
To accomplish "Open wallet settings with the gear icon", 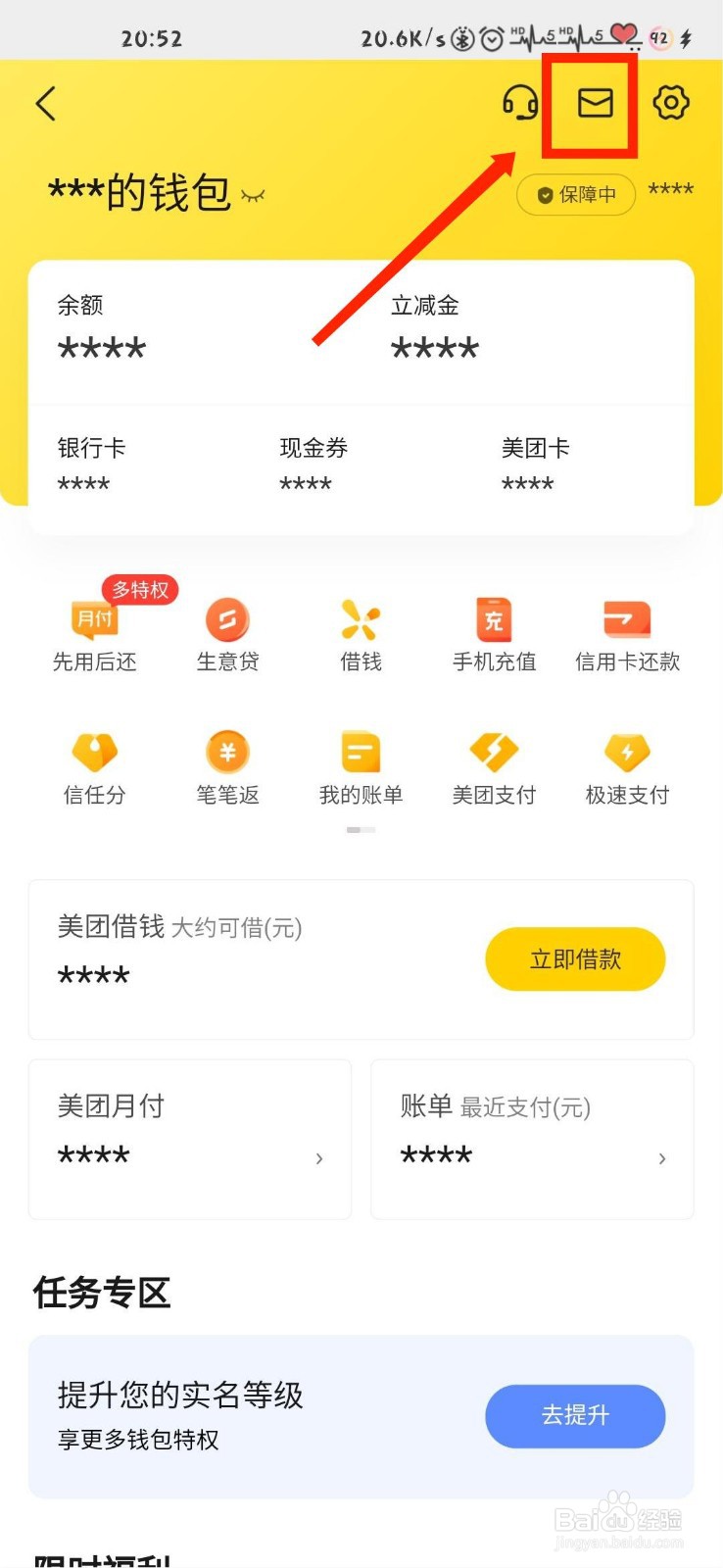I will [670, 102].
